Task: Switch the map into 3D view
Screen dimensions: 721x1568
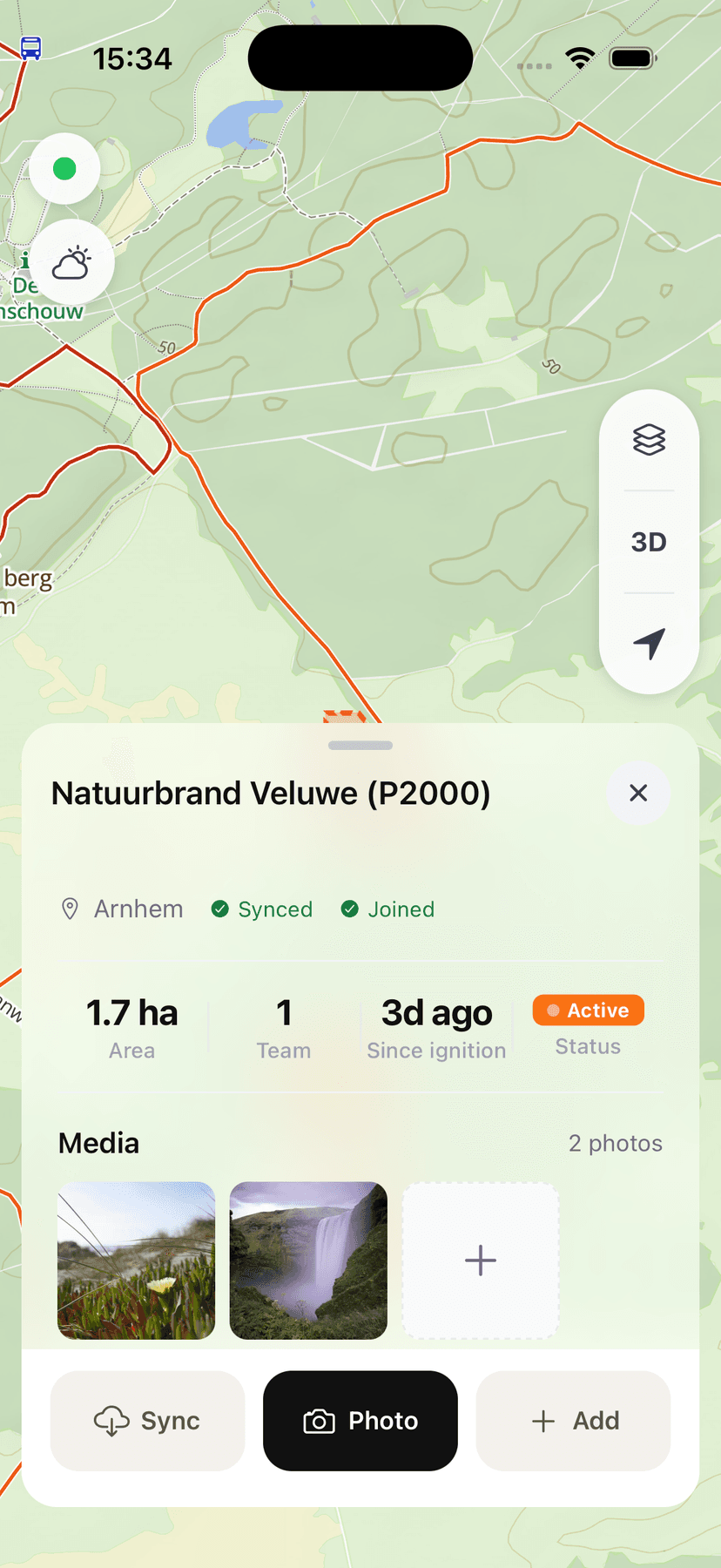Action: click(649, 541)
